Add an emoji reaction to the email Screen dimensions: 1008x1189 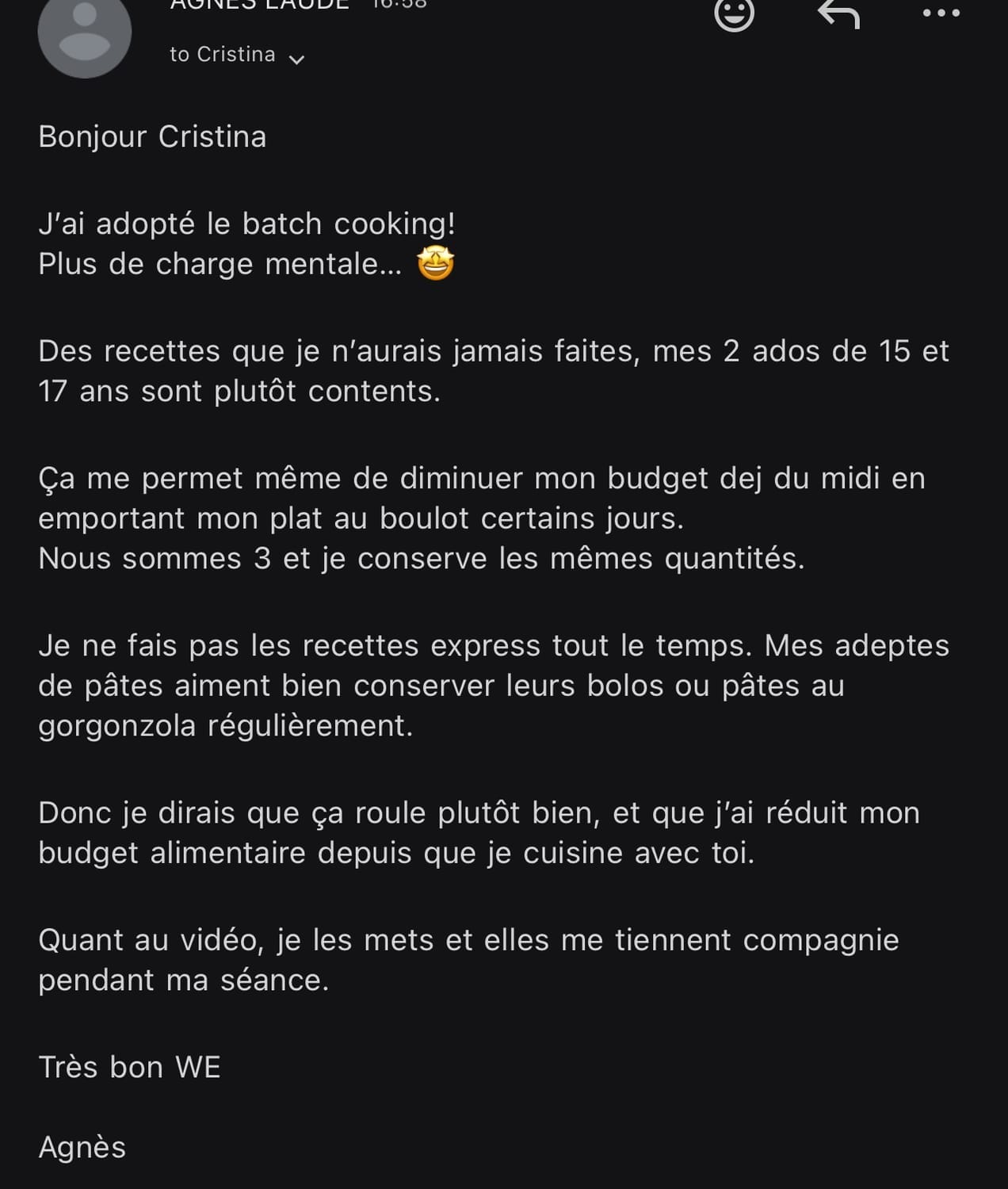click(734, 13)
